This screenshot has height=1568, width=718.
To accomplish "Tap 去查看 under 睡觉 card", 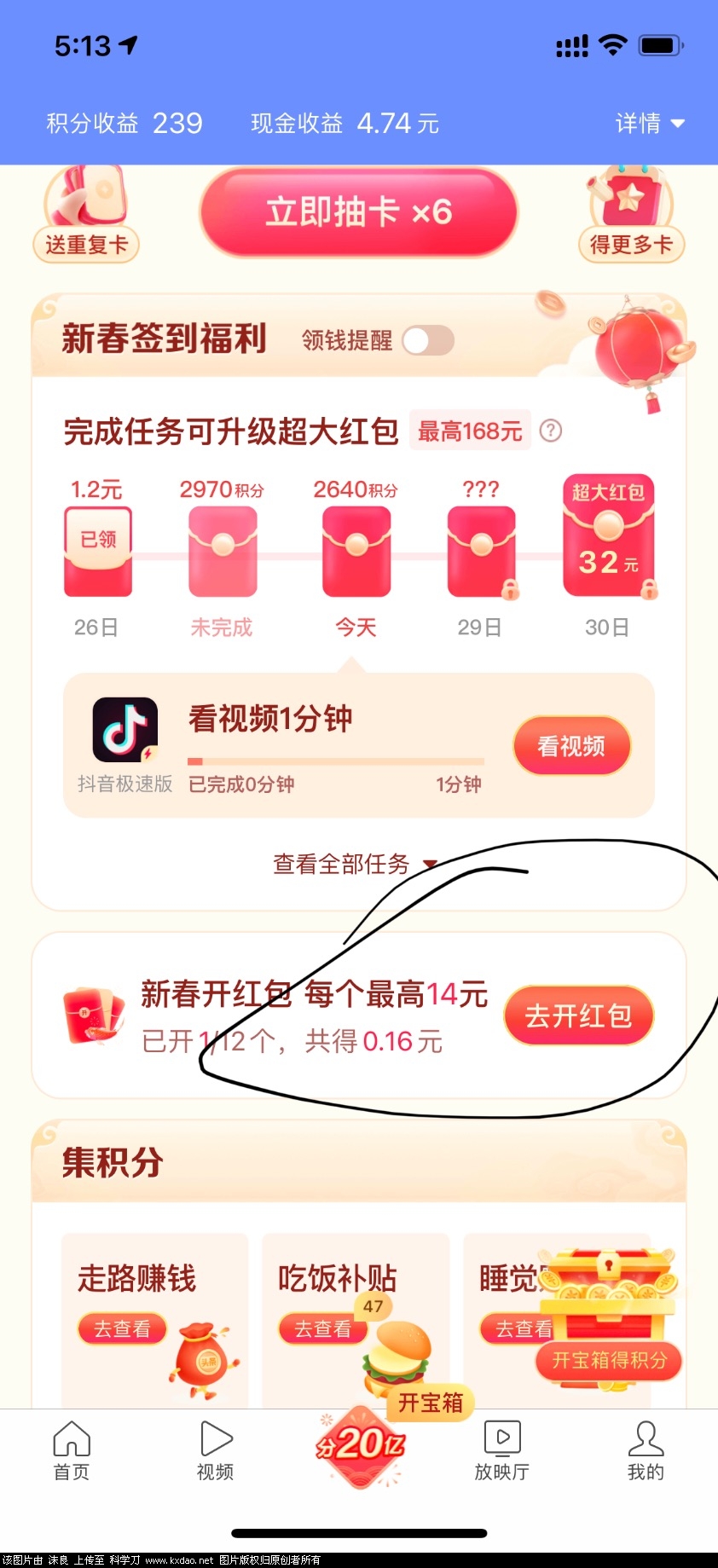I will pyautogui.click(x=517, y=1328).
